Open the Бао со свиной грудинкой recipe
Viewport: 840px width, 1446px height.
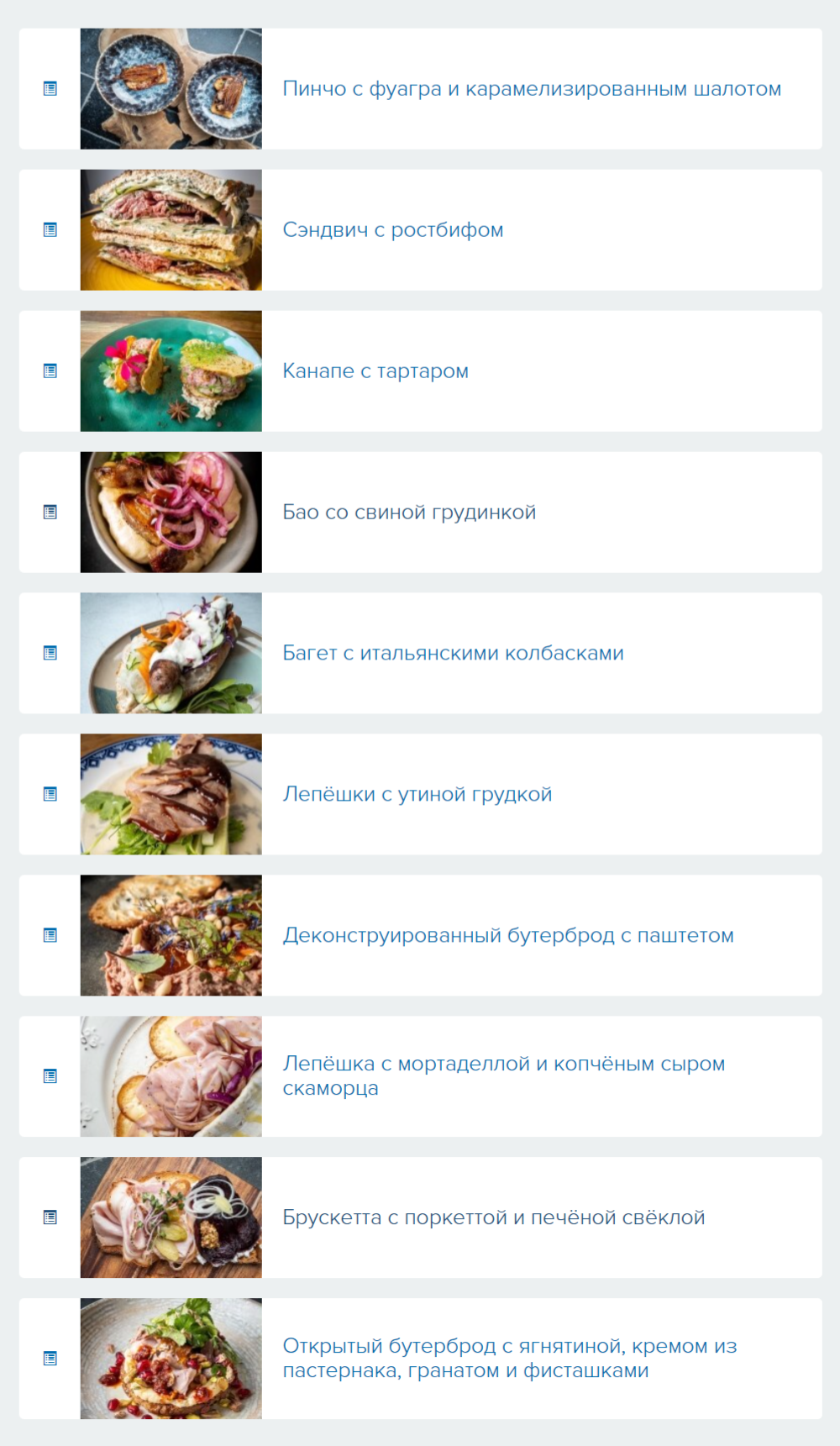(x=409, y=513)
